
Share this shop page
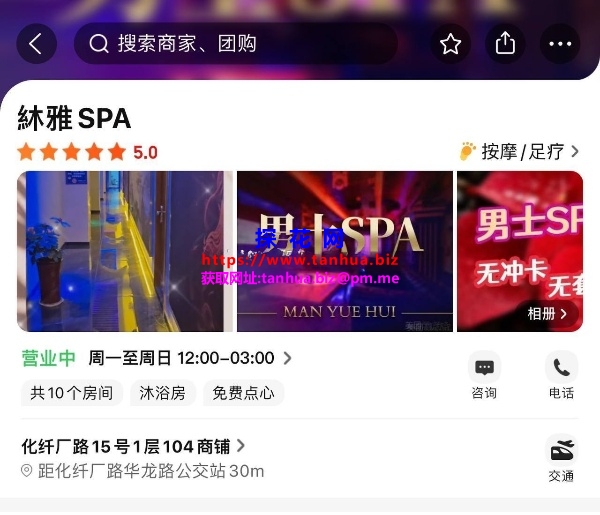coord(505,44)
